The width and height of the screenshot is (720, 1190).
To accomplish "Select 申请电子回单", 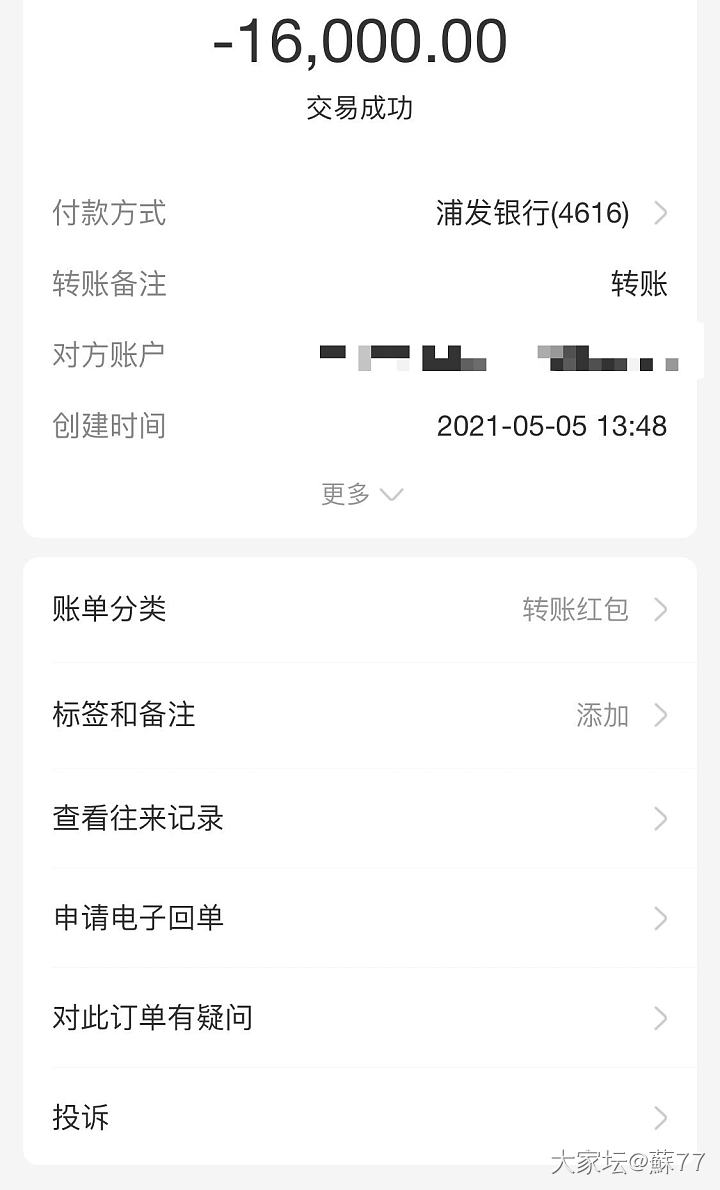I will pos(360,918).
